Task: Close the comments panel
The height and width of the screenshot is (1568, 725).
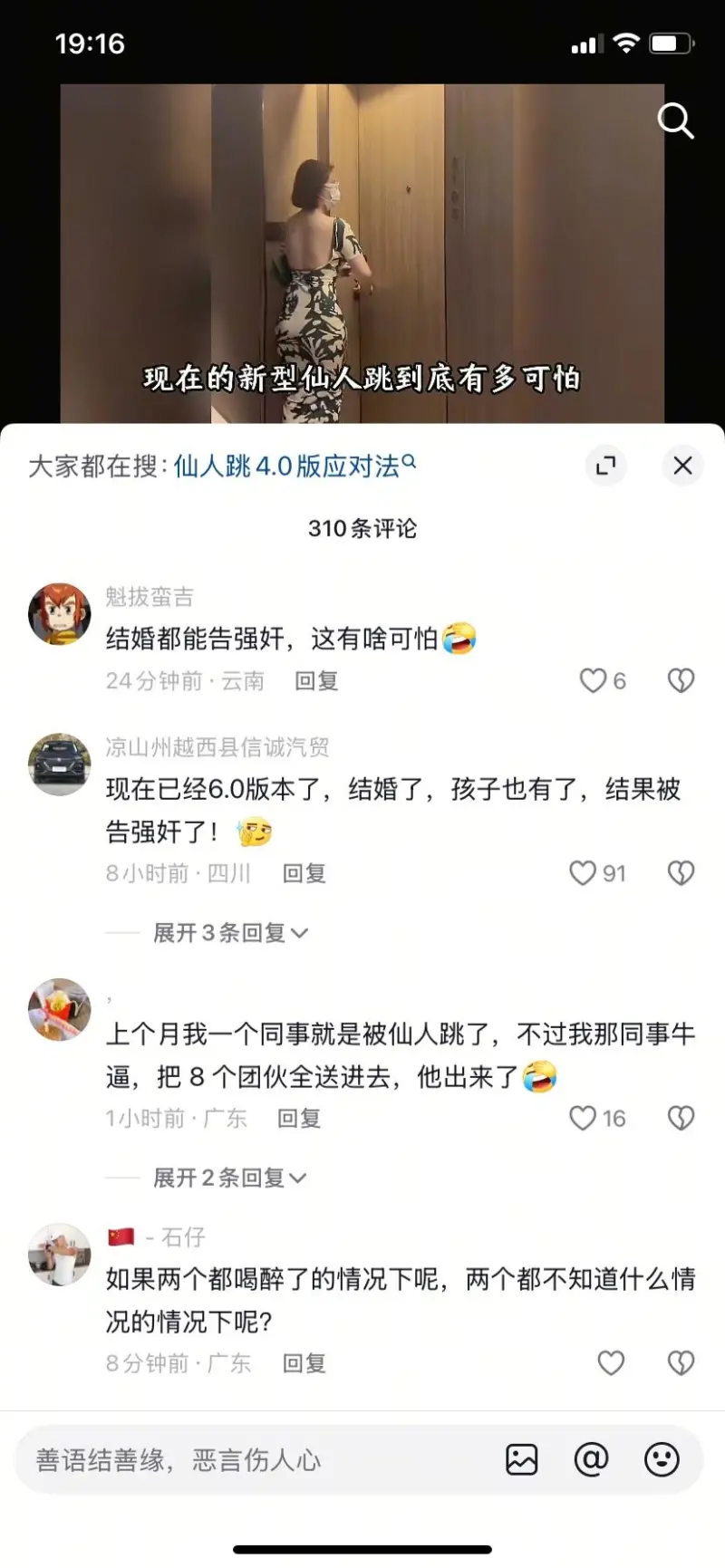Action: point(682,466)
